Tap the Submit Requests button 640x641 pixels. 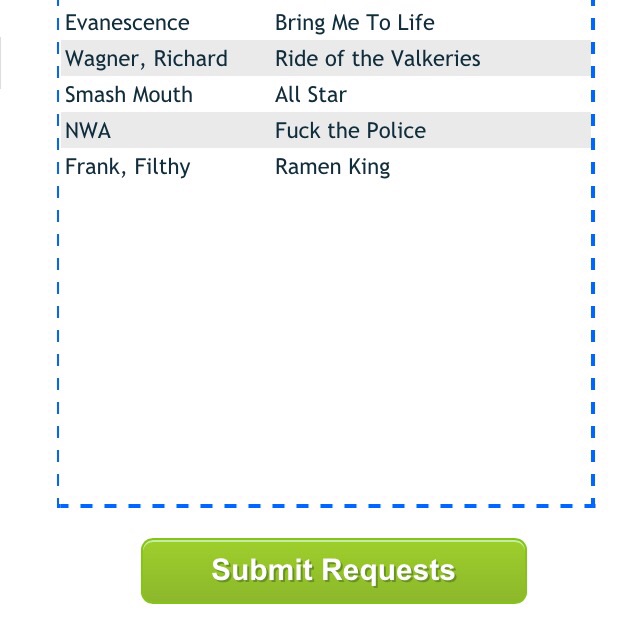[333, 571]
